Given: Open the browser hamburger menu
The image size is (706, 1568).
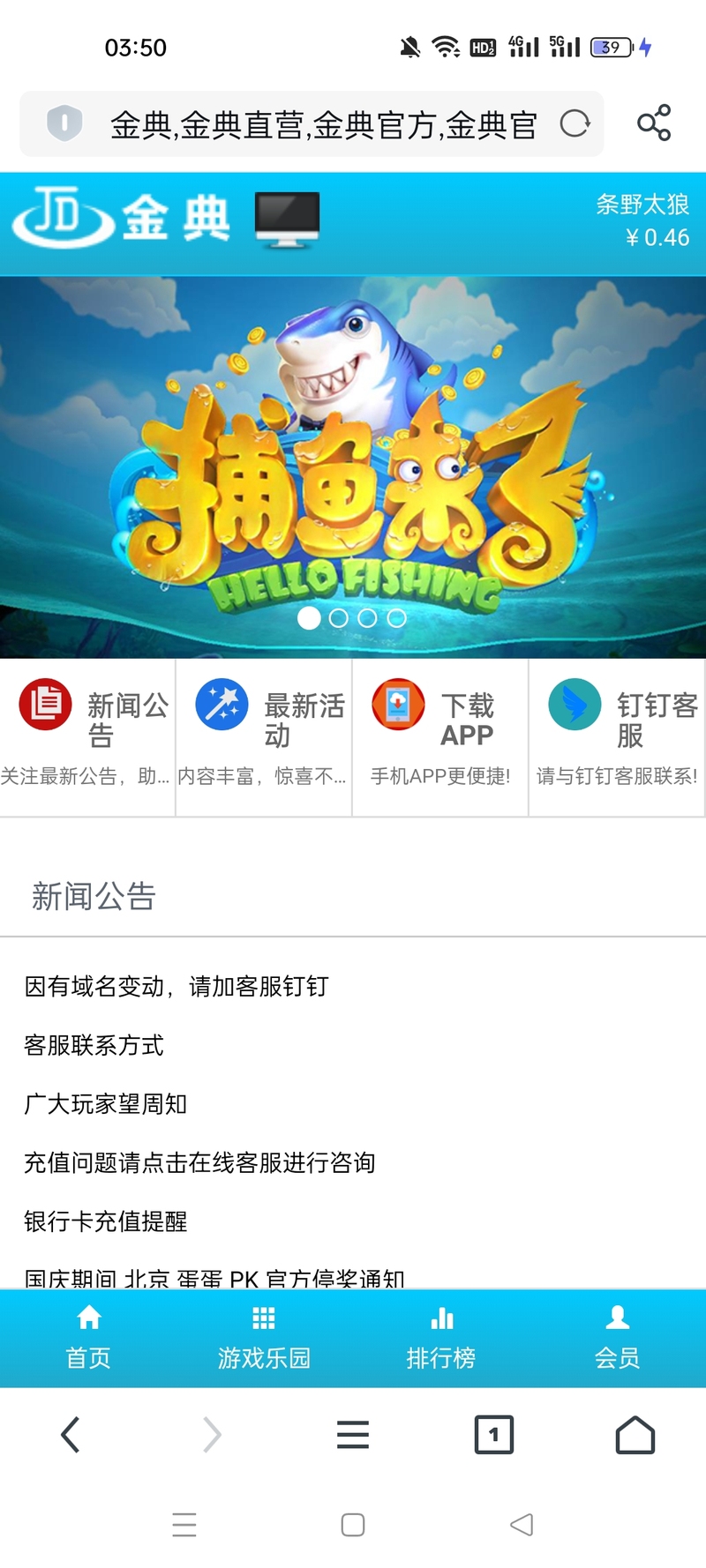Looking at the screenshot, I should [353, 1435].
